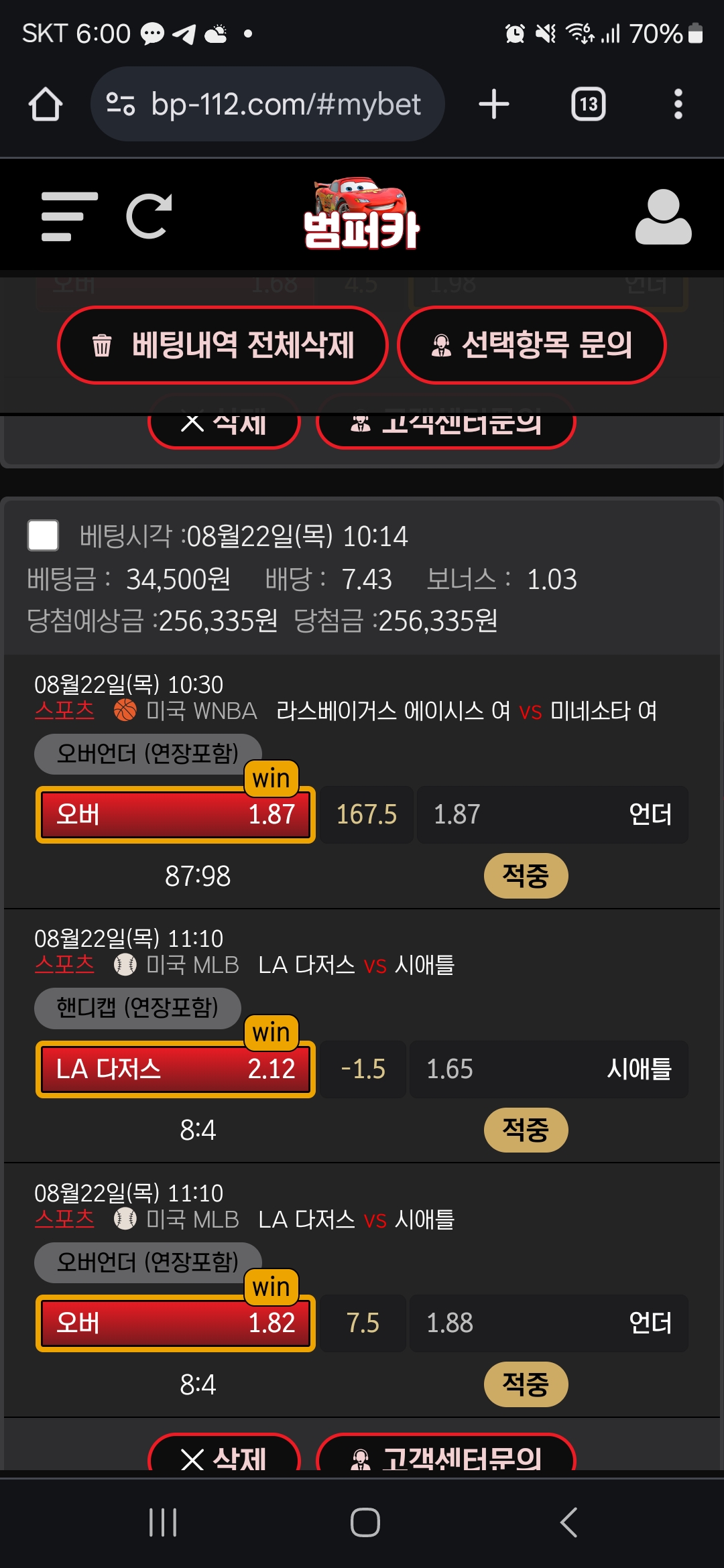Go back using the system back button
The width and height of the screenshot is (724, 1568).
click(568, 1522)
